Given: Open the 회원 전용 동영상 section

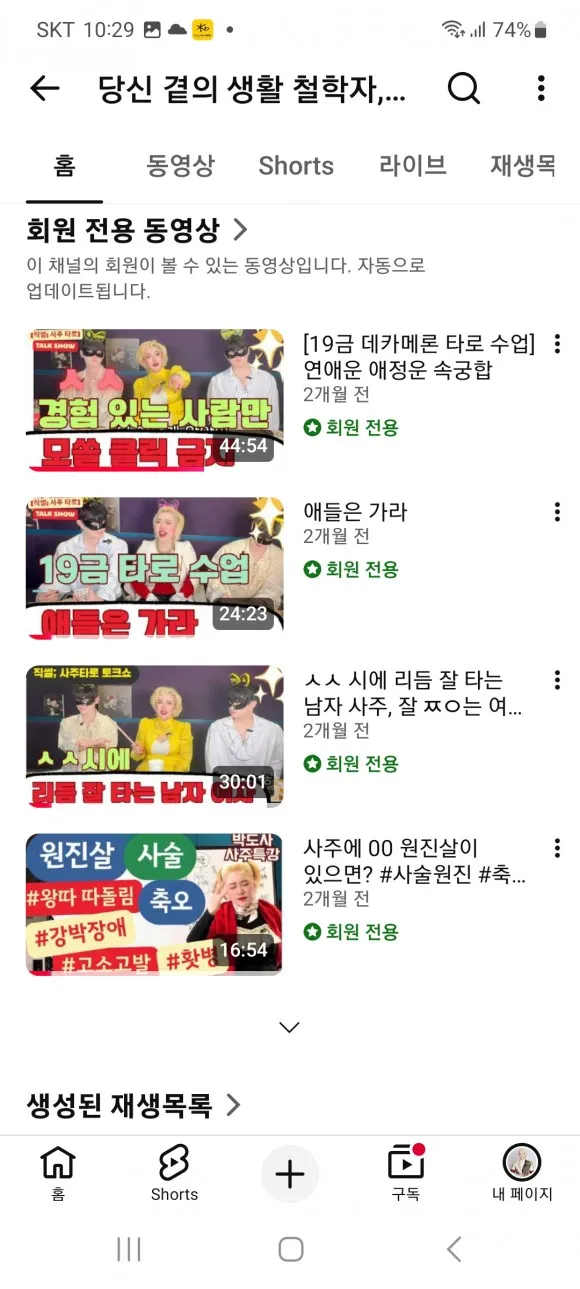Looking at the screenshot, I should [137, 231].
